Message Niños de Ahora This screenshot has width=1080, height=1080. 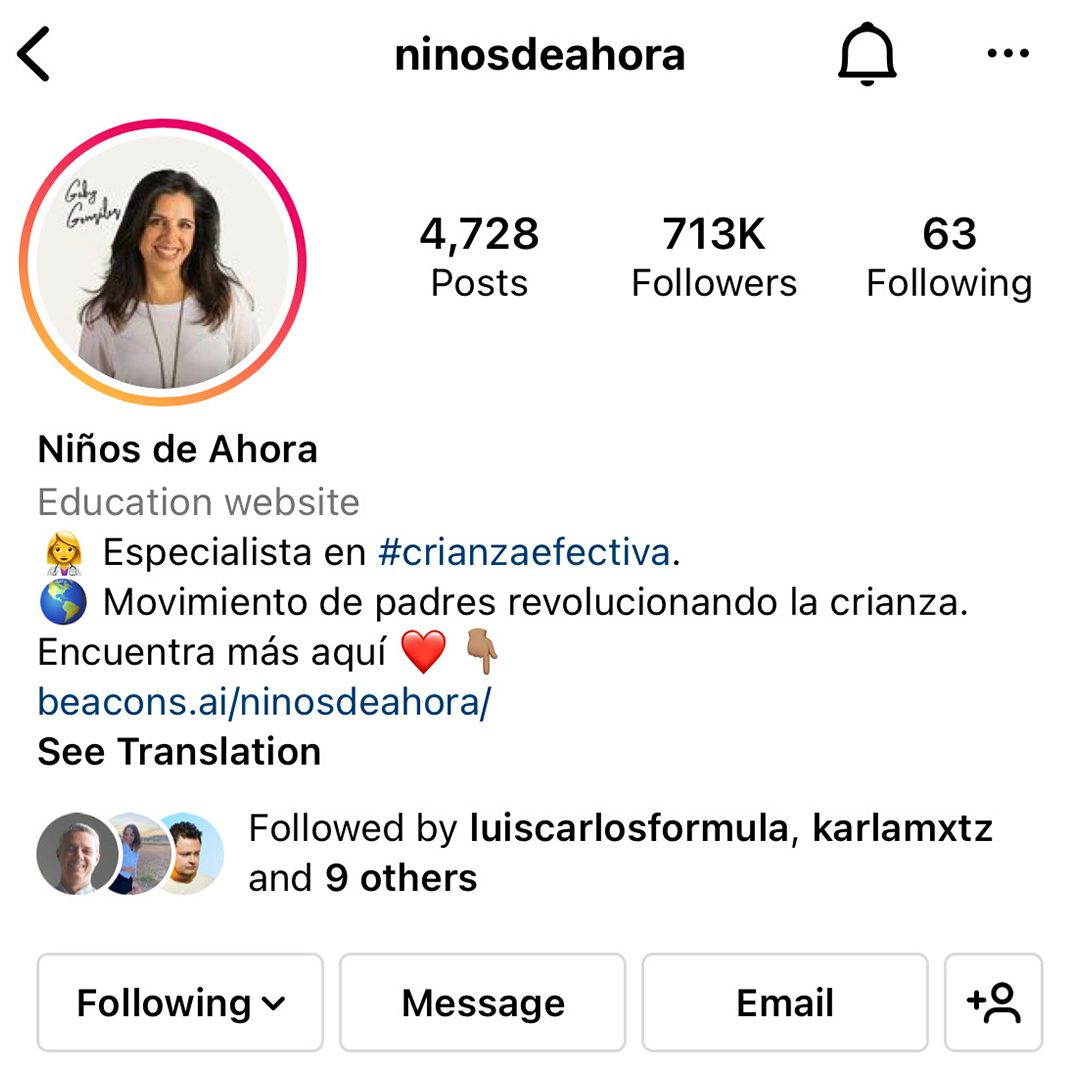(x=483, y=1002)
